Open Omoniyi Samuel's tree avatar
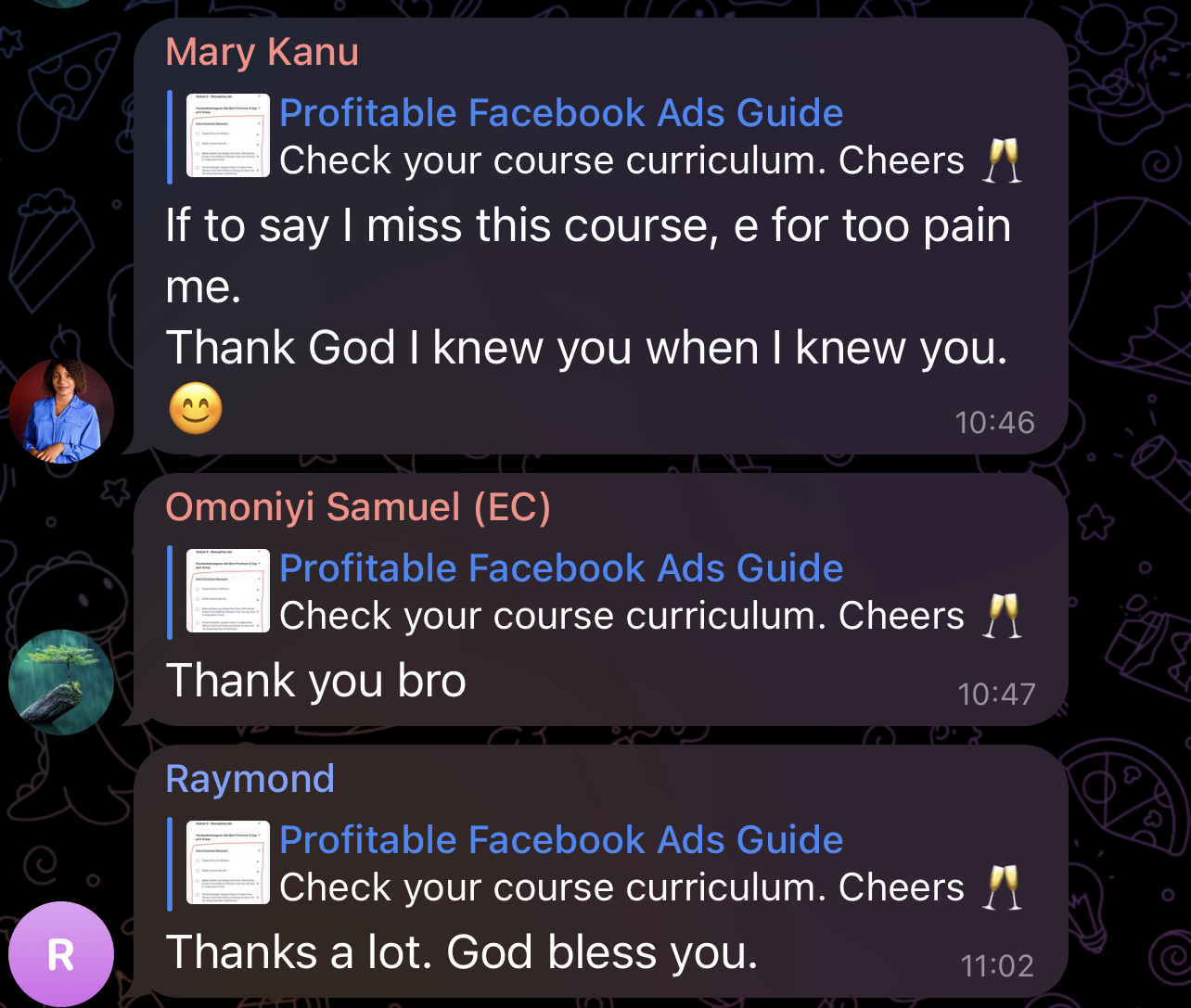The image size is (1191, 1008). (61, 683)
